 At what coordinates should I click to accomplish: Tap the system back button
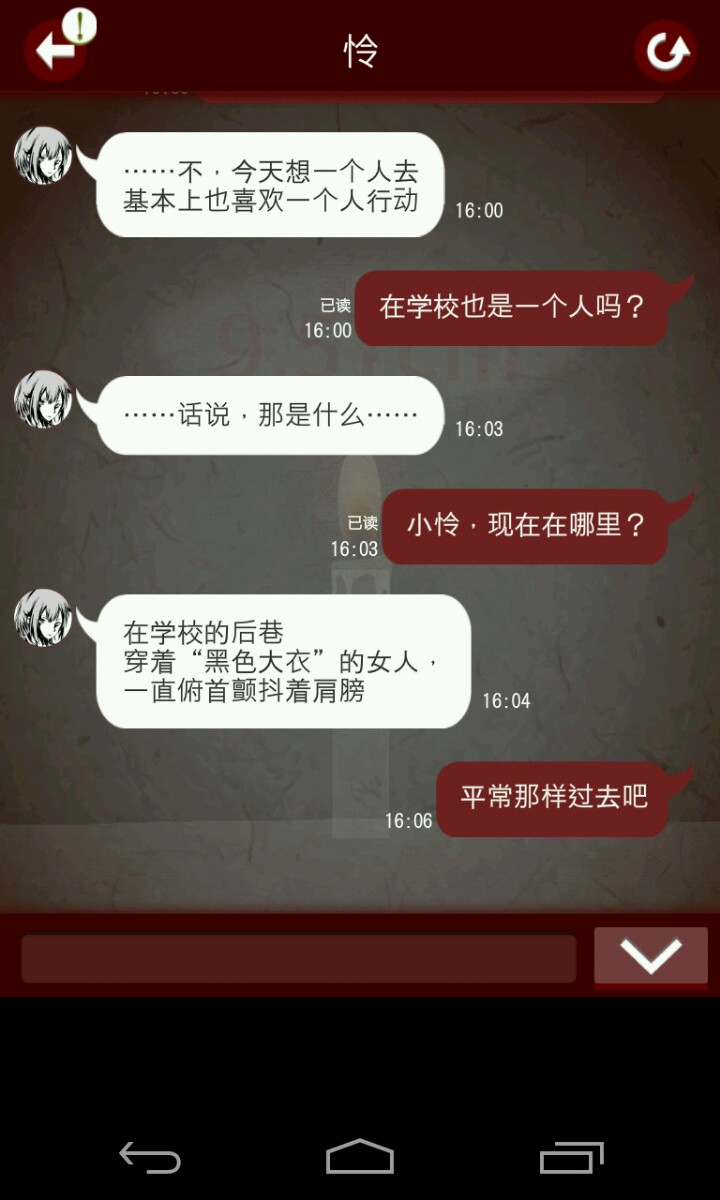coord(150,1158)
